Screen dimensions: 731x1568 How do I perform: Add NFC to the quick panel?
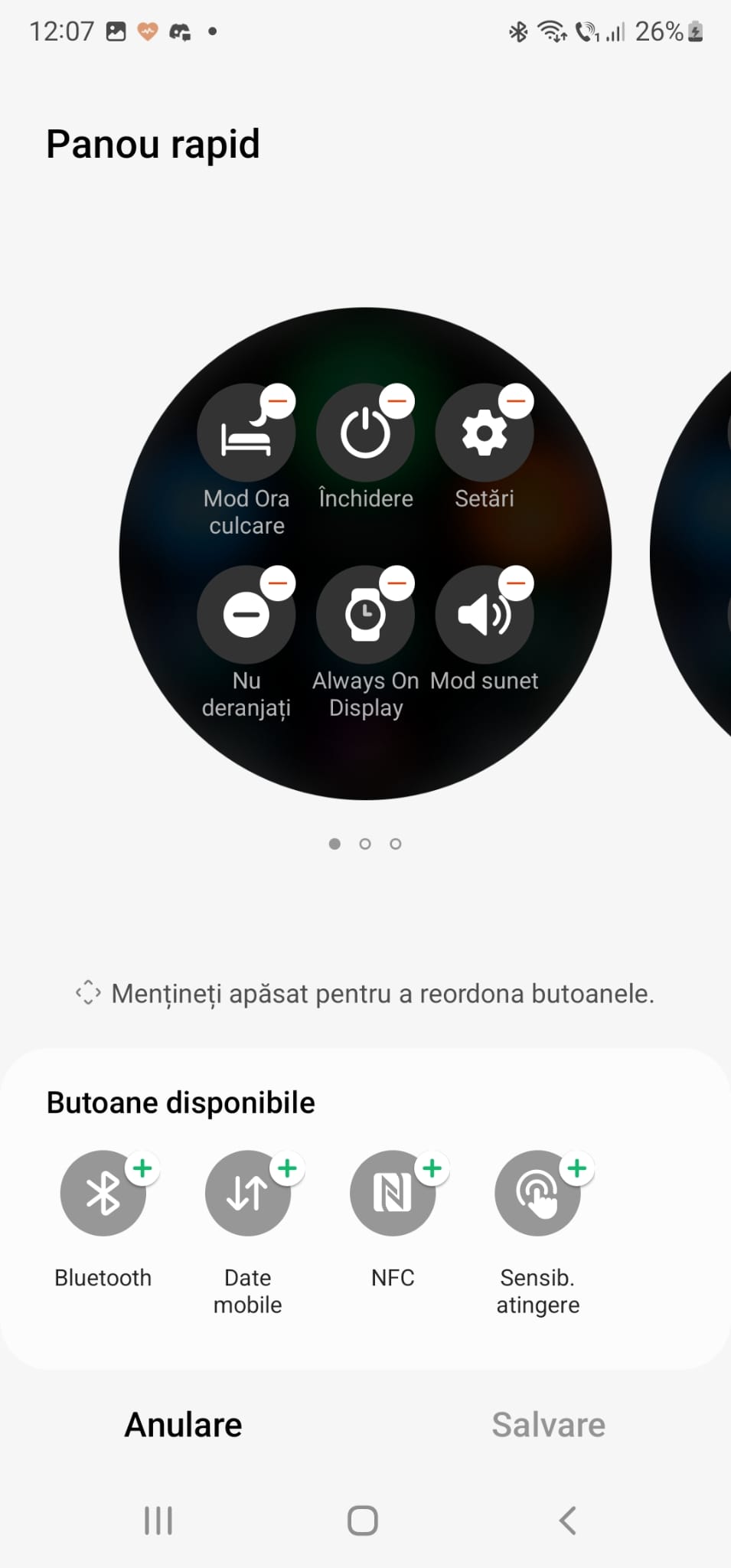(x=432, y=1169)
